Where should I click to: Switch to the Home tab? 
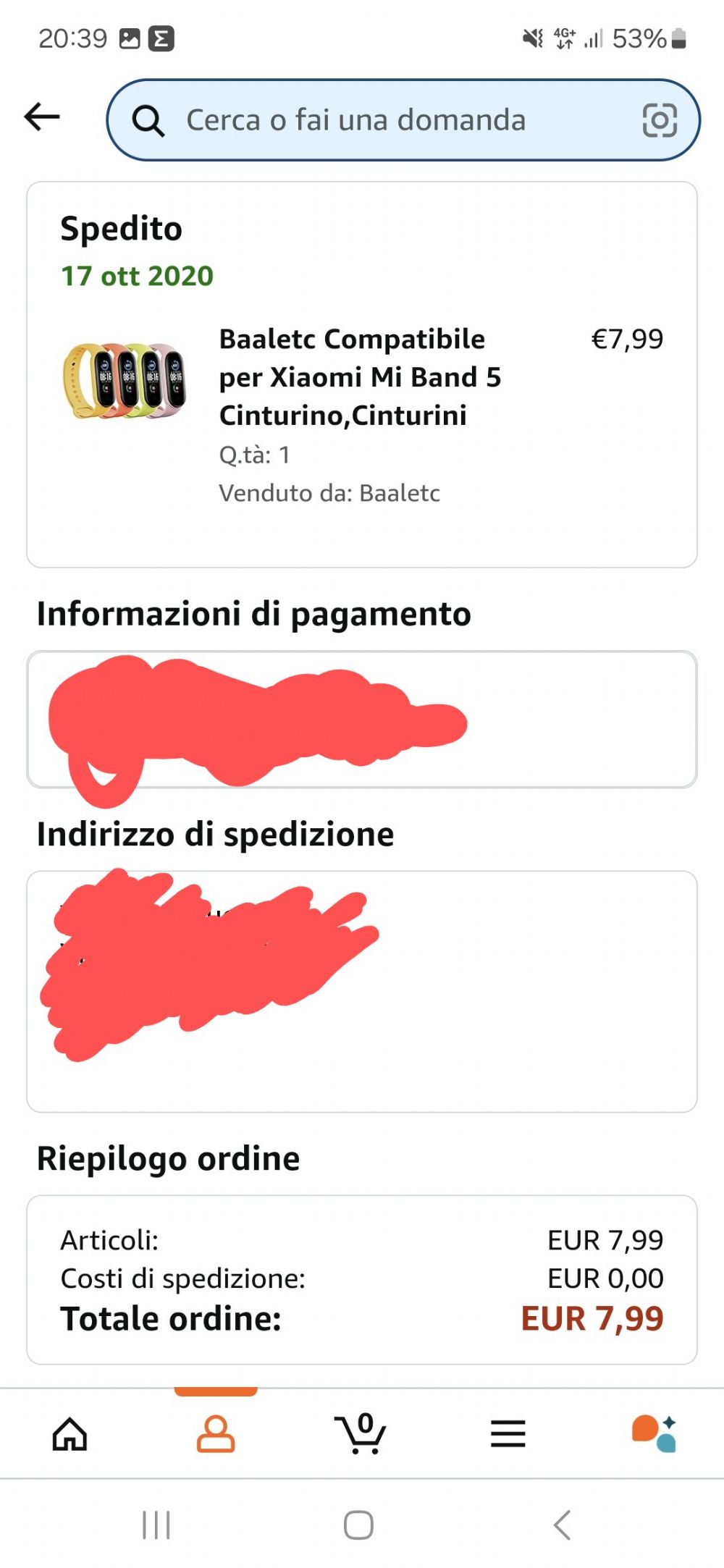[70, 1434]
